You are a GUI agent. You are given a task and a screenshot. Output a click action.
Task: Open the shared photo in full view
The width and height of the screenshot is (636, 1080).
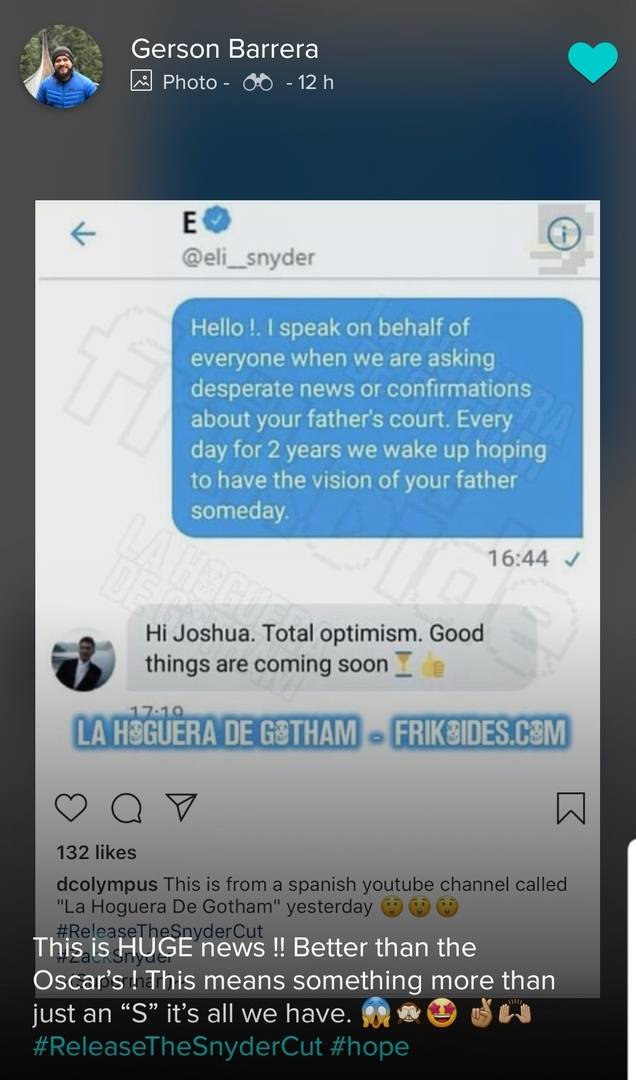coord(318,598)
